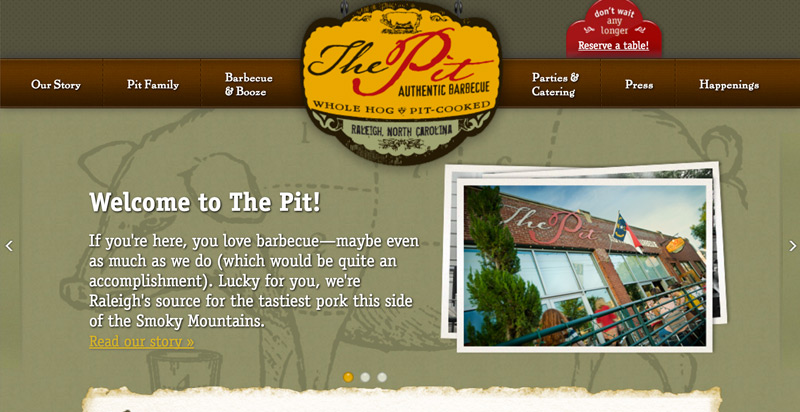Viewport: 800px width, 412px height.
Task: Open Parties & Catering page
Action: click(555, 85)
